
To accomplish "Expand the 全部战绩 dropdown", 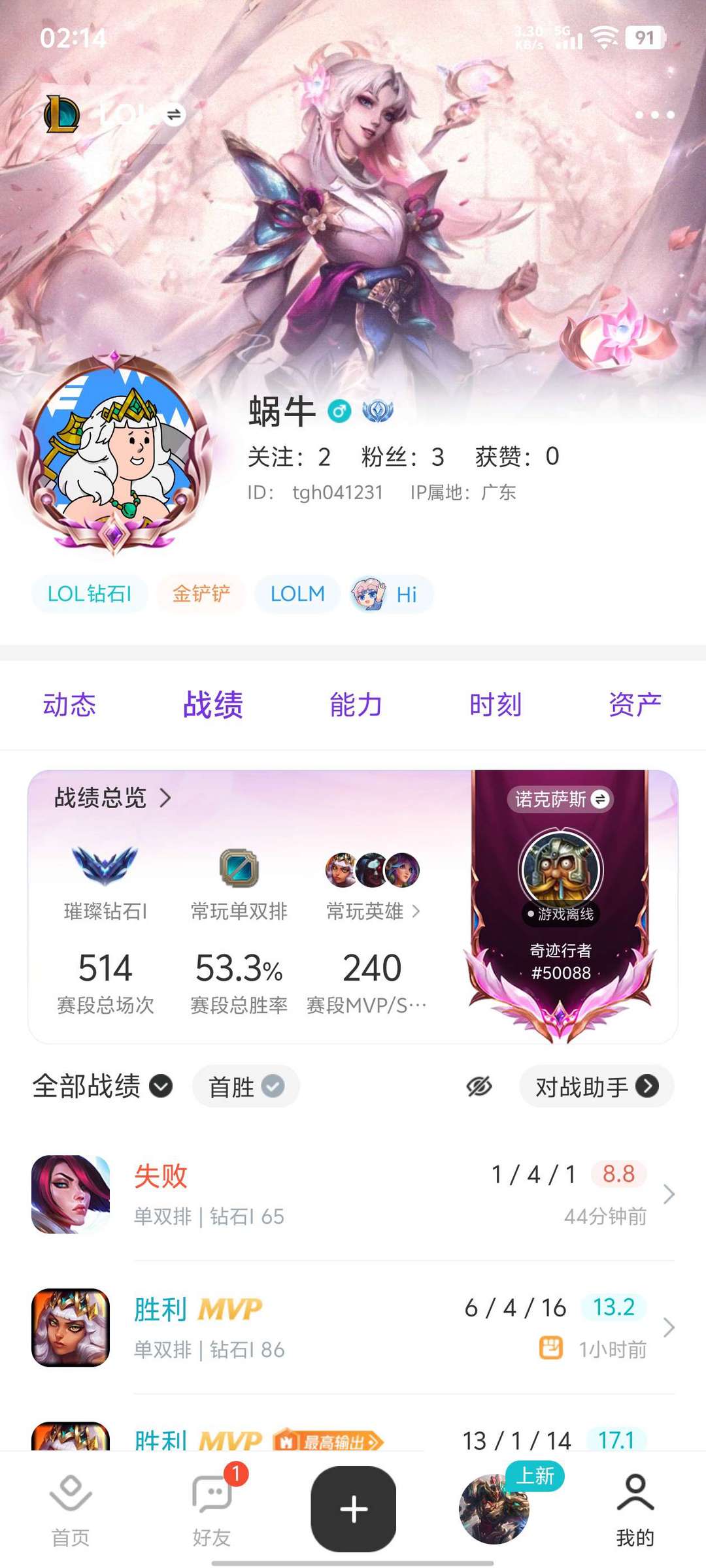I will coord(159,1085).
